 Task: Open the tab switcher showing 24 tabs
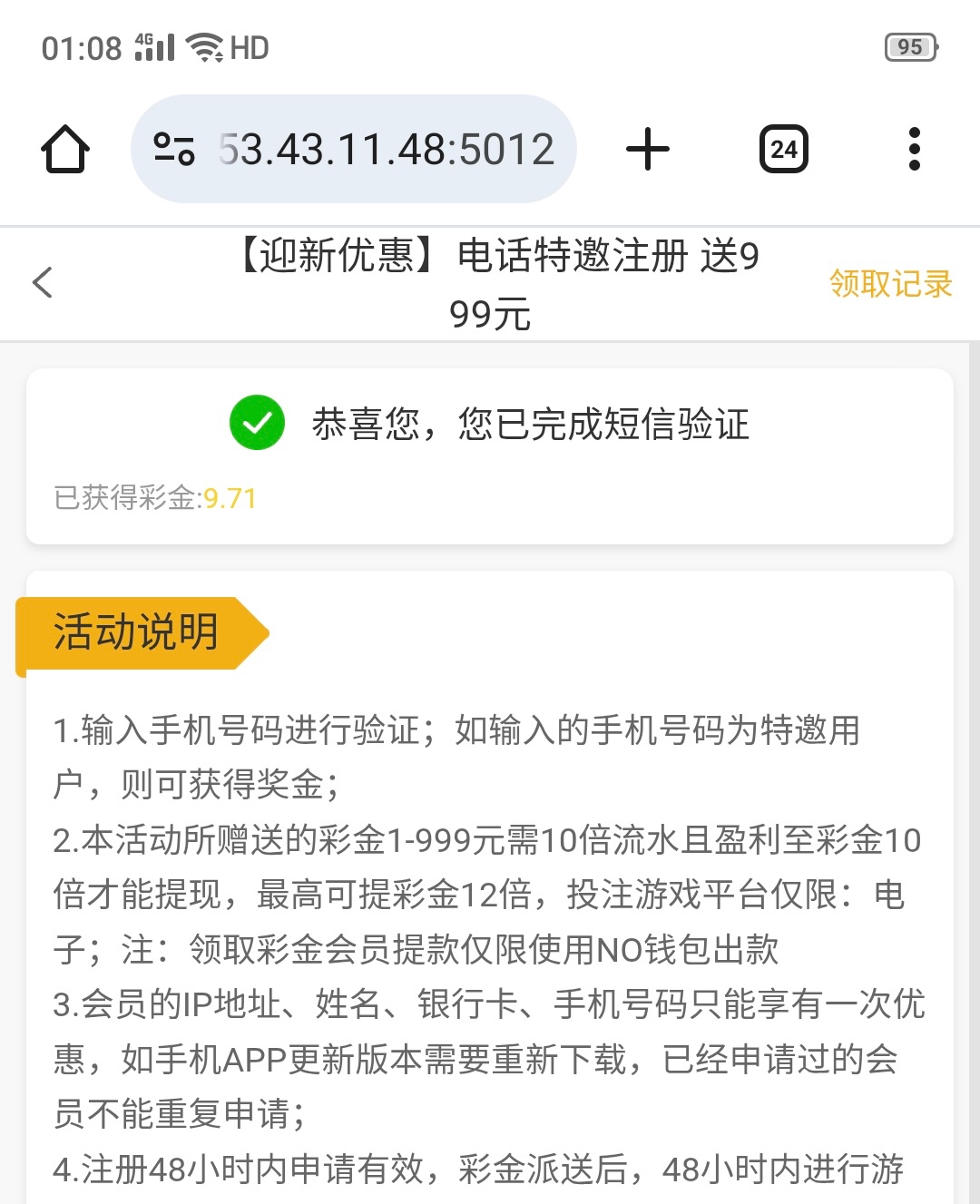[784, 149]
